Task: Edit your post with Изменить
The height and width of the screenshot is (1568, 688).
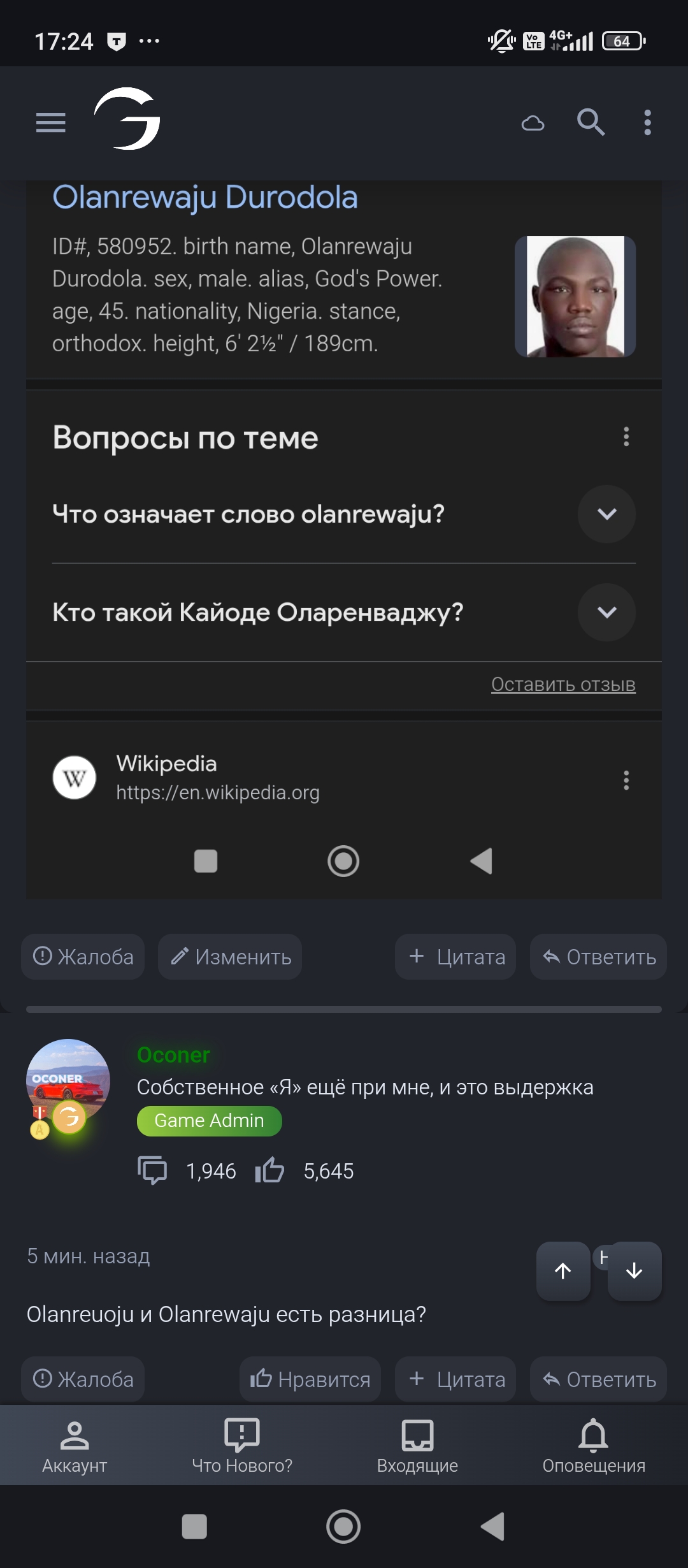Action: coord(230,957)
